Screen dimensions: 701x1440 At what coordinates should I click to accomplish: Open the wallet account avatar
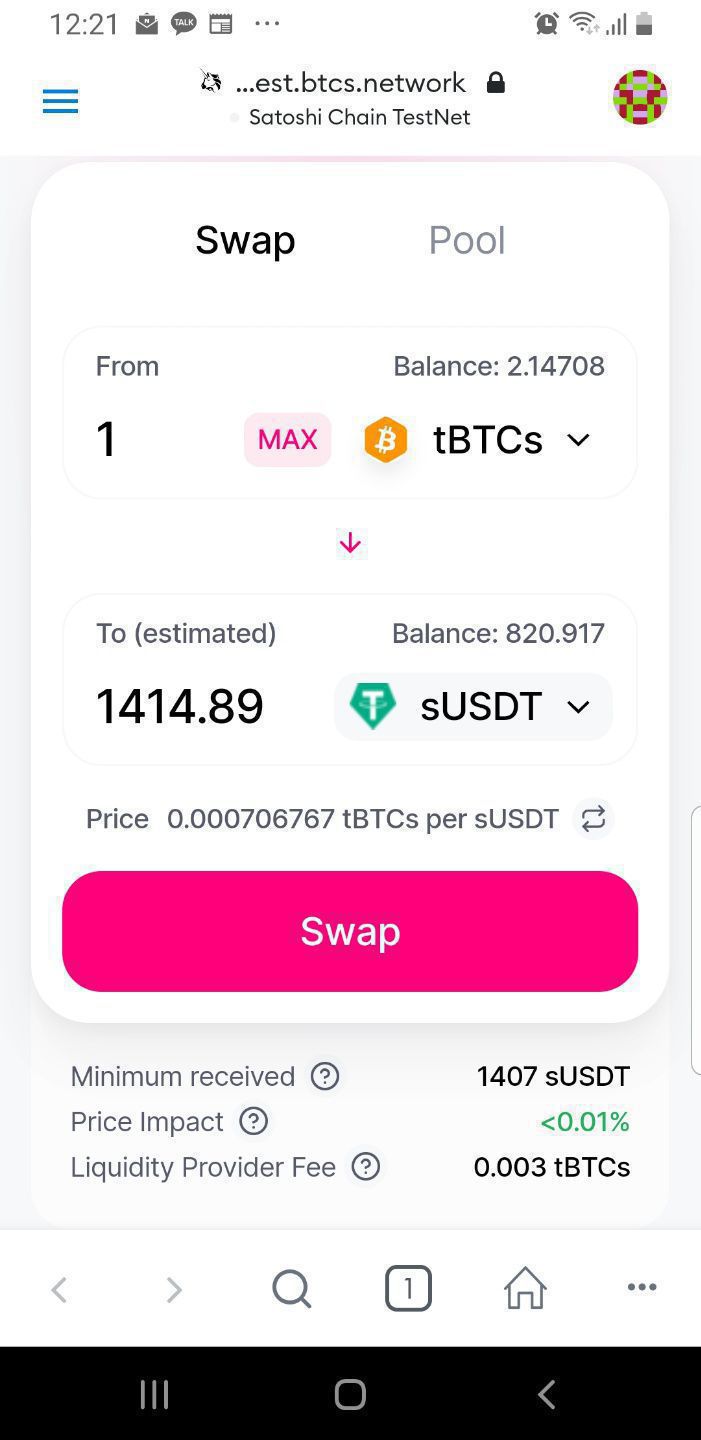pyautogui.click(x=640, y=98)
